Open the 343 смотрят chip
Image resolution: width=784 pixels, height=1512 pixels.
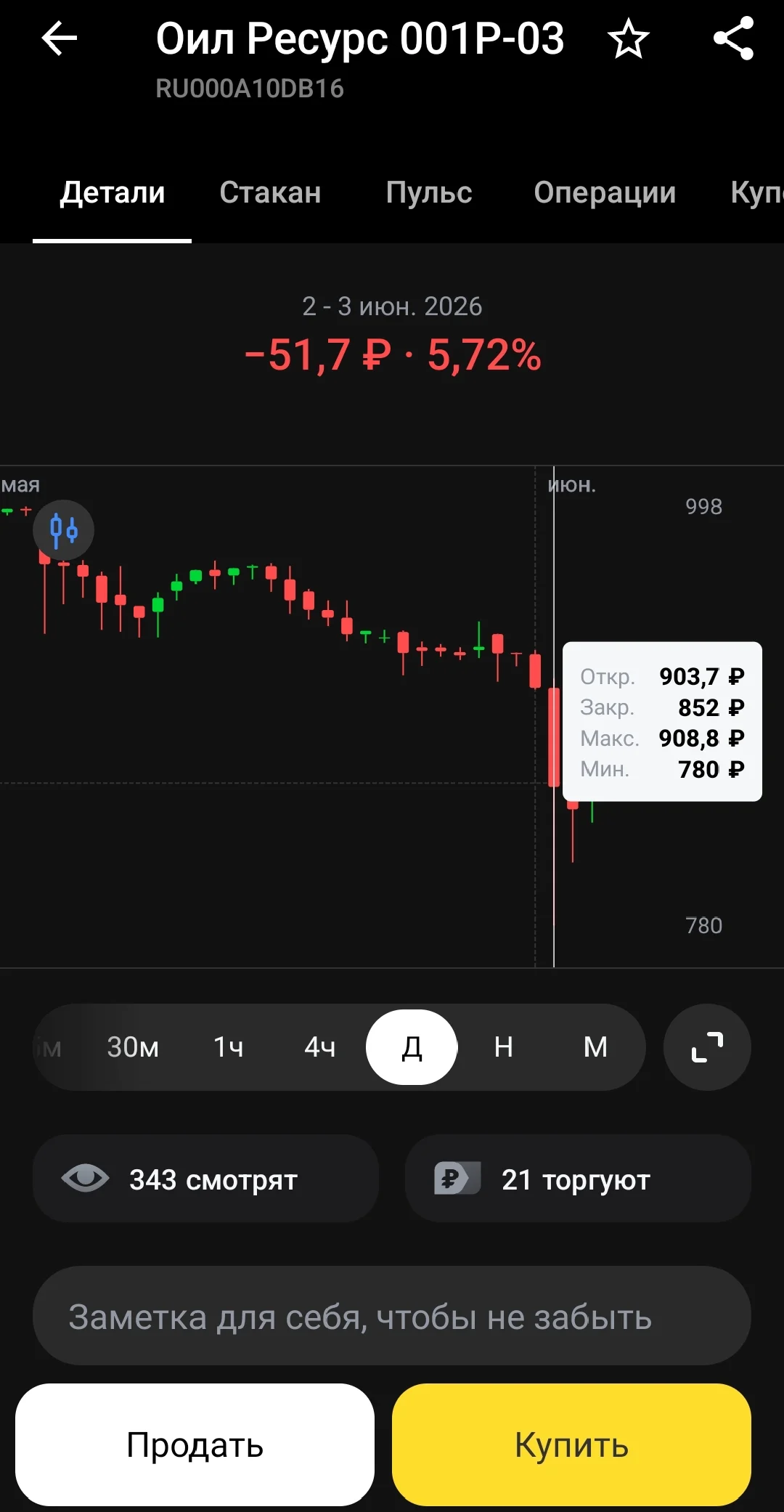pyautogui.click(x=205, y=1179)
